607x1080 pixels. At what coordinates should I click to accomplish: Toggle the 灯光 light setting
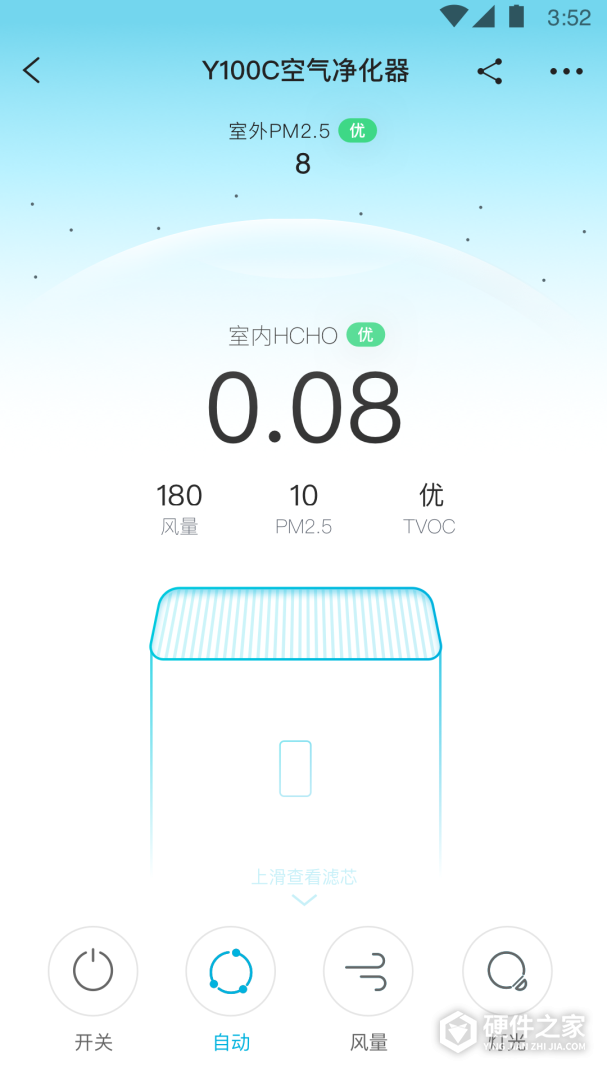507,971
